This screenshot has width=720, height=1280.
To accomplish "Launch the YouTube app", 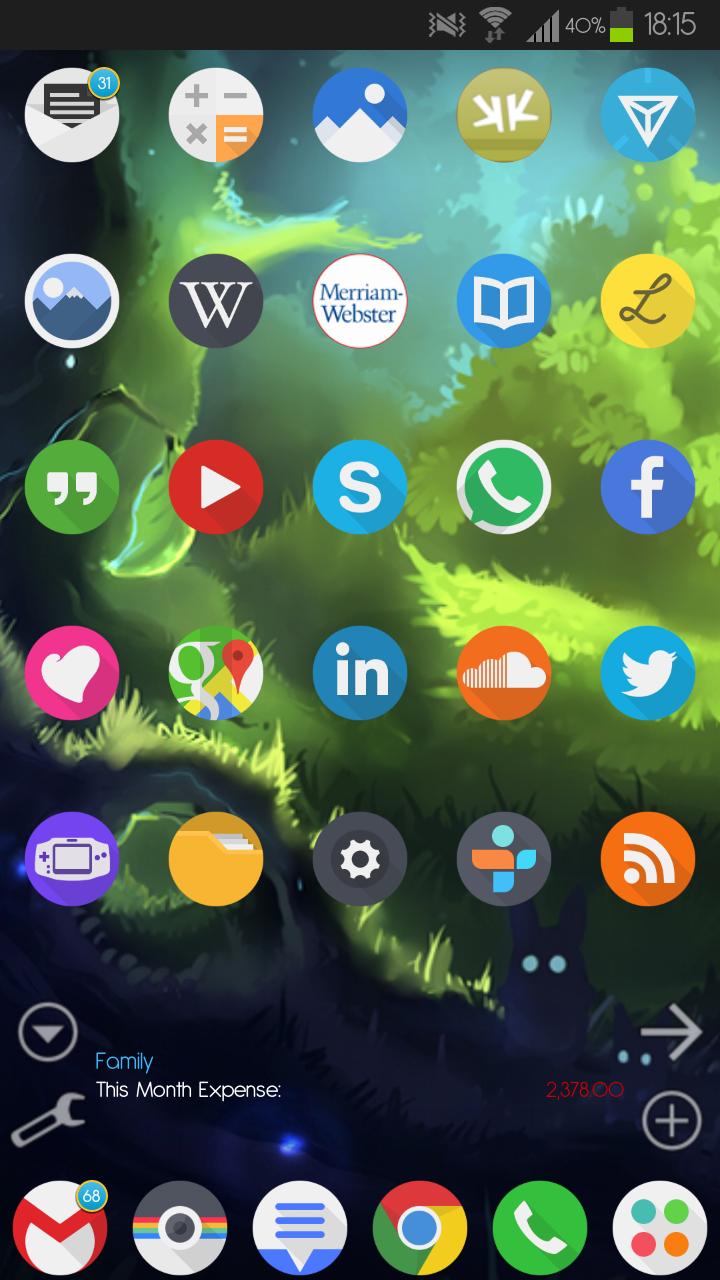I will (x=216, y=487).
